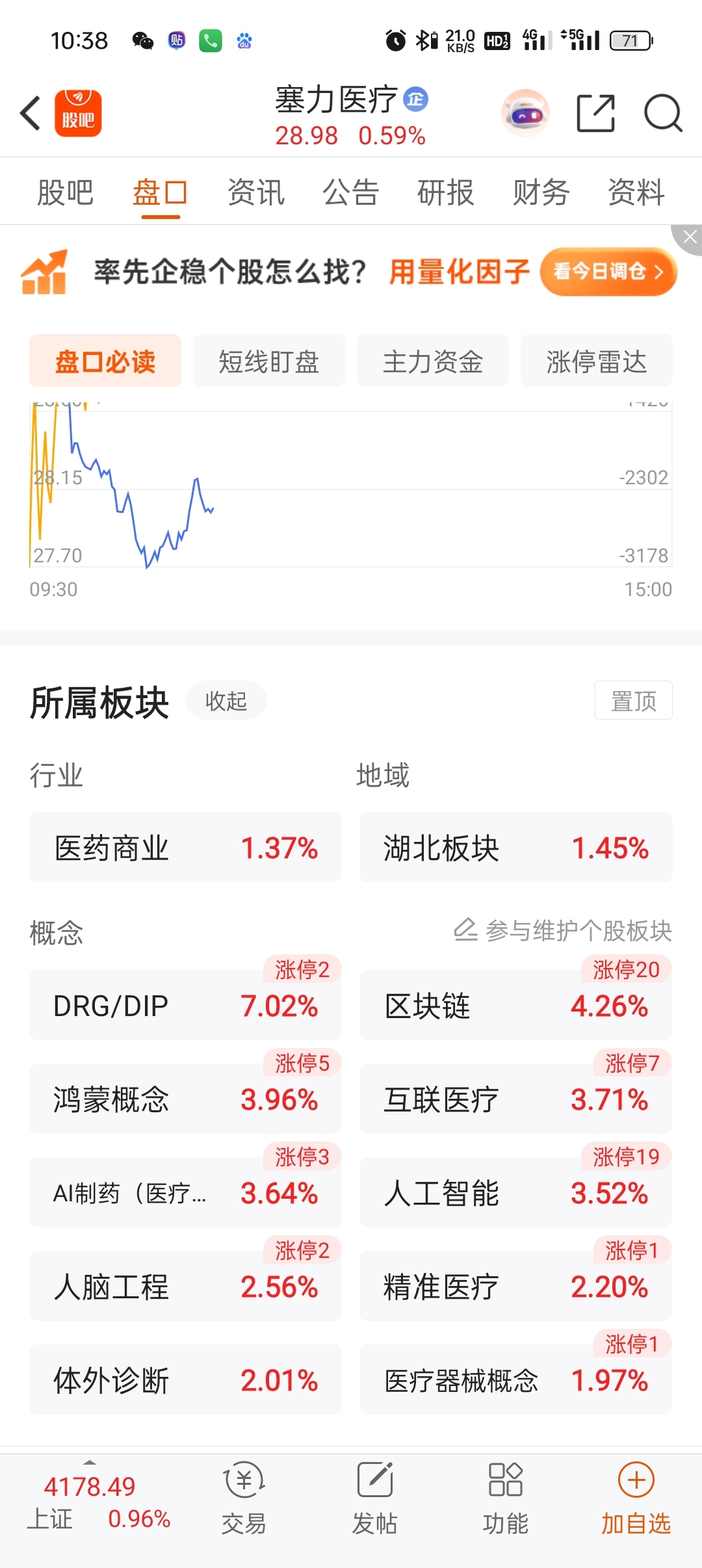The width and height of the screenshot is (702, 1568).
Task: Collapse the 所属板块 section with 收起
Action: (x=226, y=701)
